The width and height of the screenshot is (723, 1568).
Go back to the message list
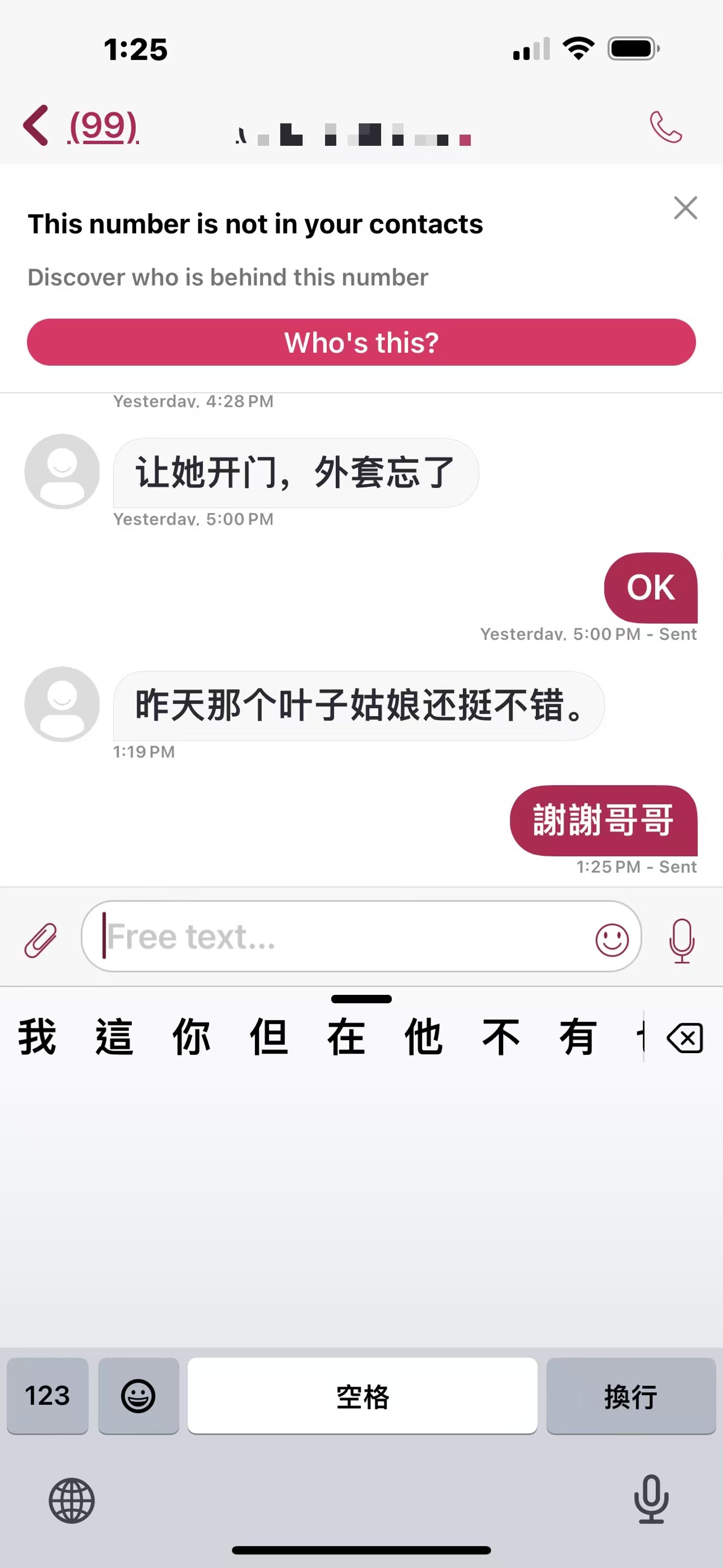click(37, 125)
